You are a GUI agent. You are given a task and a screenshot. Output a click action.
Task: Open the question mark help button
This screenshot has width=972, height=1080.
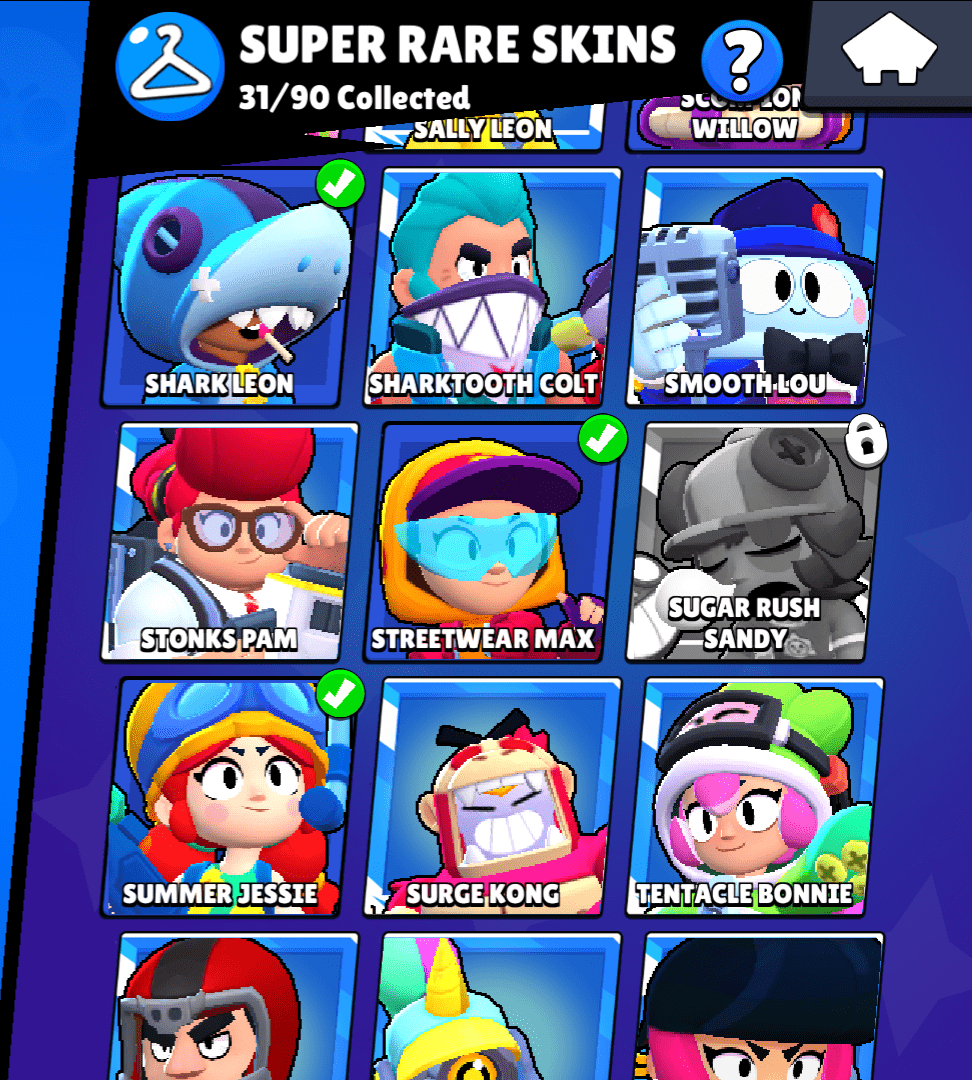click(740, 61)
